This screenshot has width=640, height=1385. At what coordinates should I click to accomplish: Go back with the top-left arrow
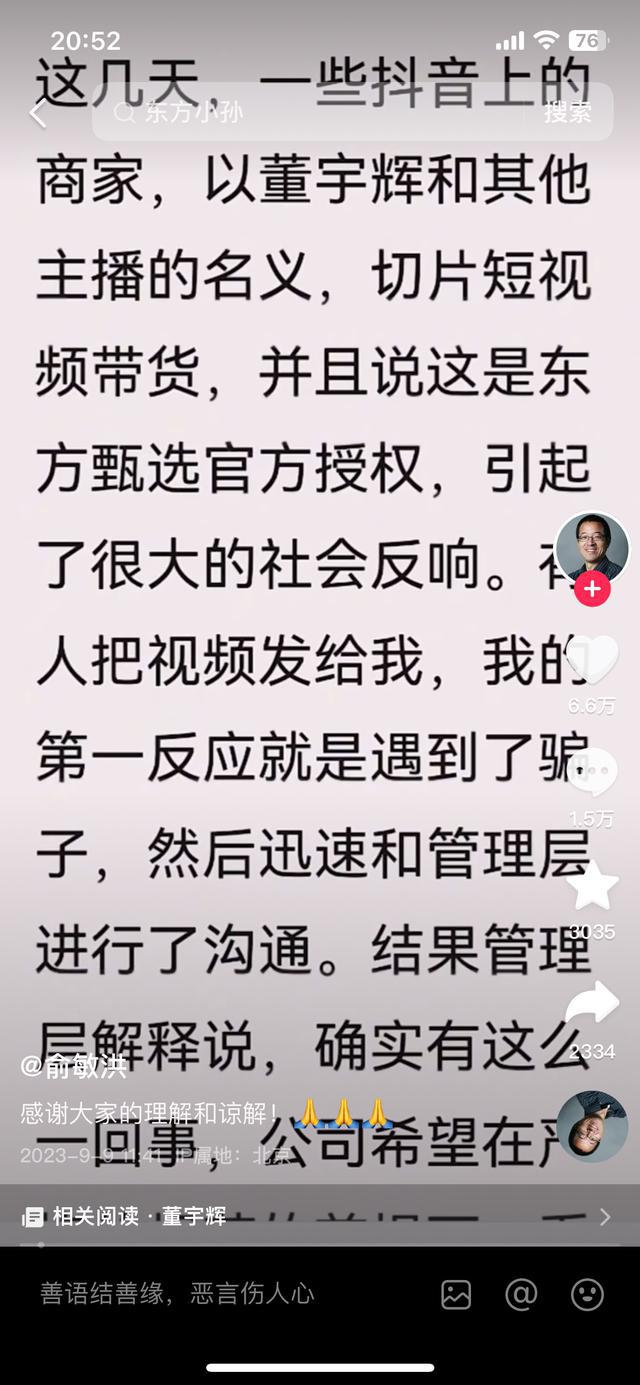pos(38,113)
